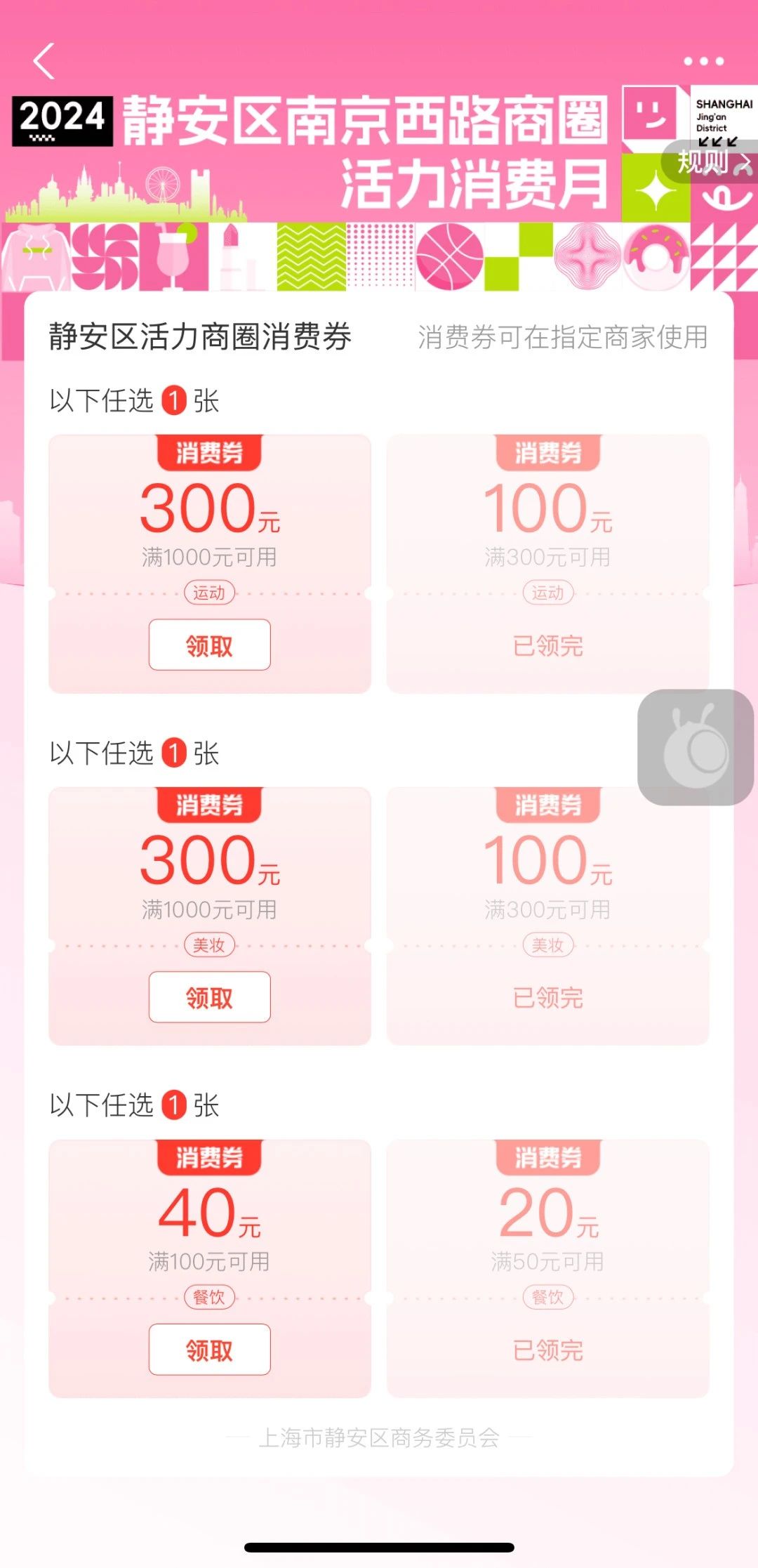Go back using the top-left arrow

(x=44, y=61)
